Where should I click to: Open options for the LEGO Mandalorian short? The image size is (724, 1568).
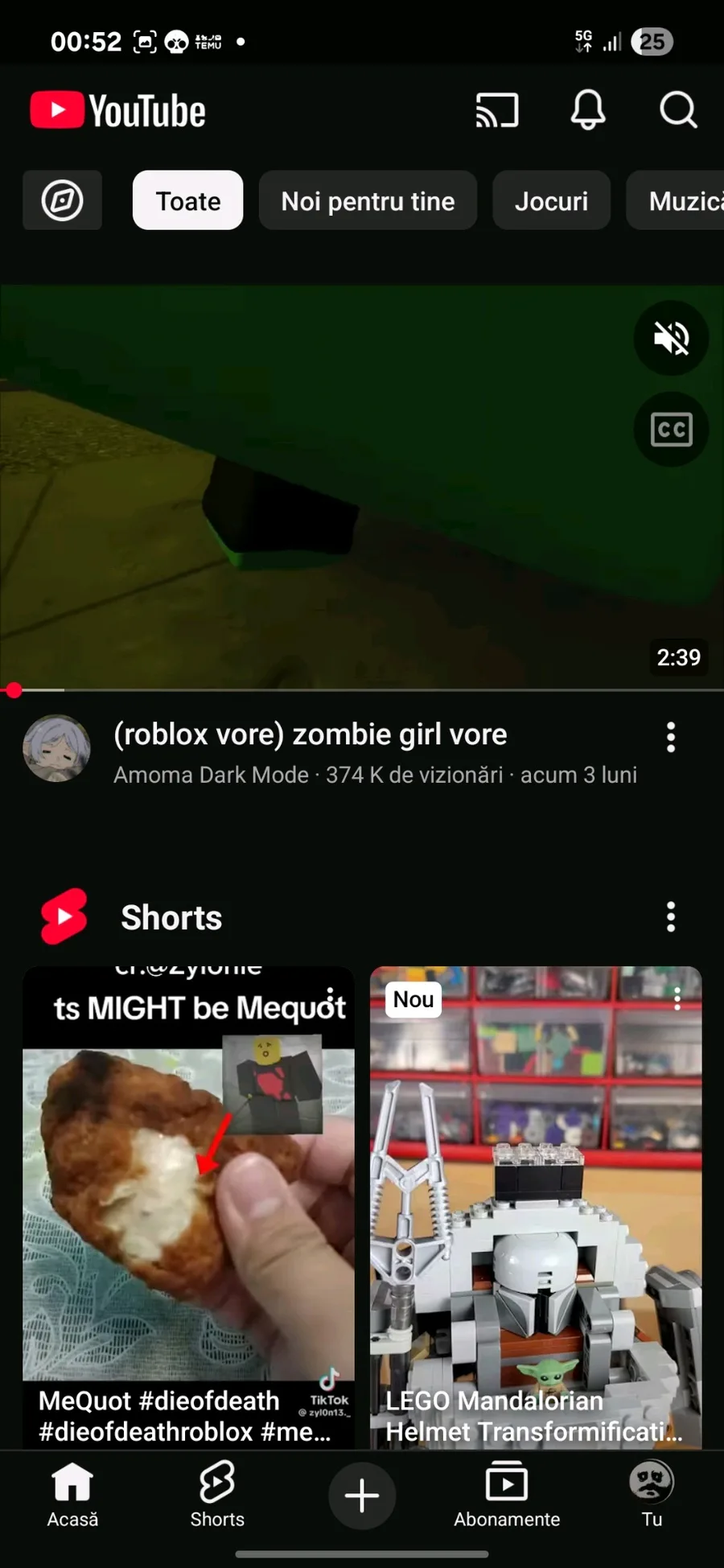tap(677, 999)
